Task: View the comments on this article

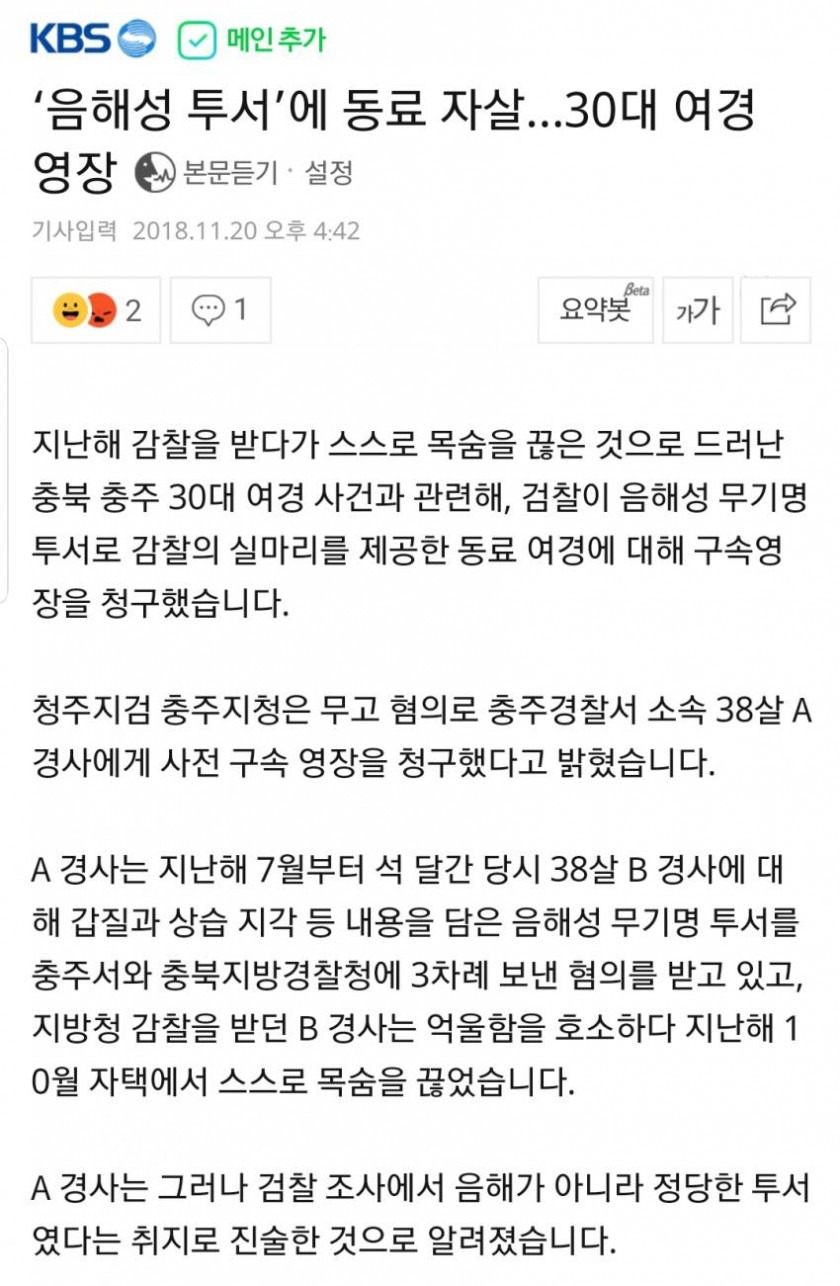Action: (x=220, y=310)
